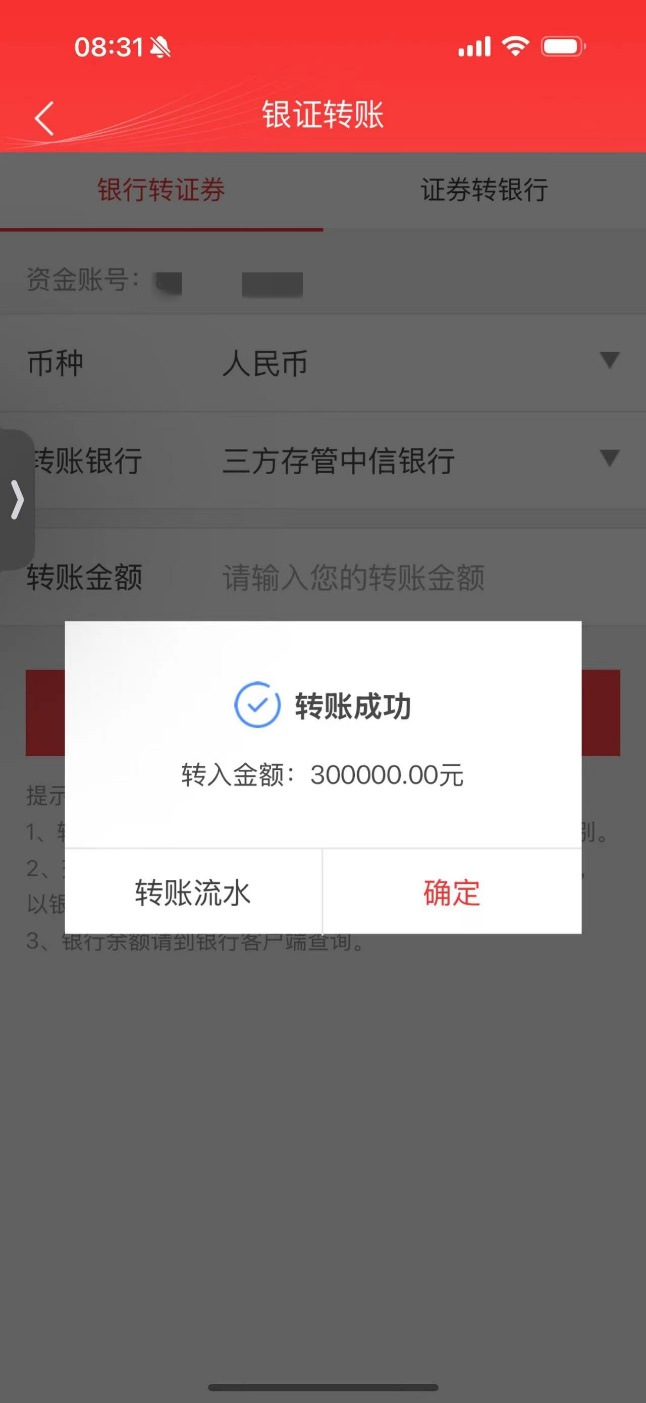The height and width of the screenshot is (1403, 646).
Task: Expand the side panel arrow handle
Action: tap(17, 499)
